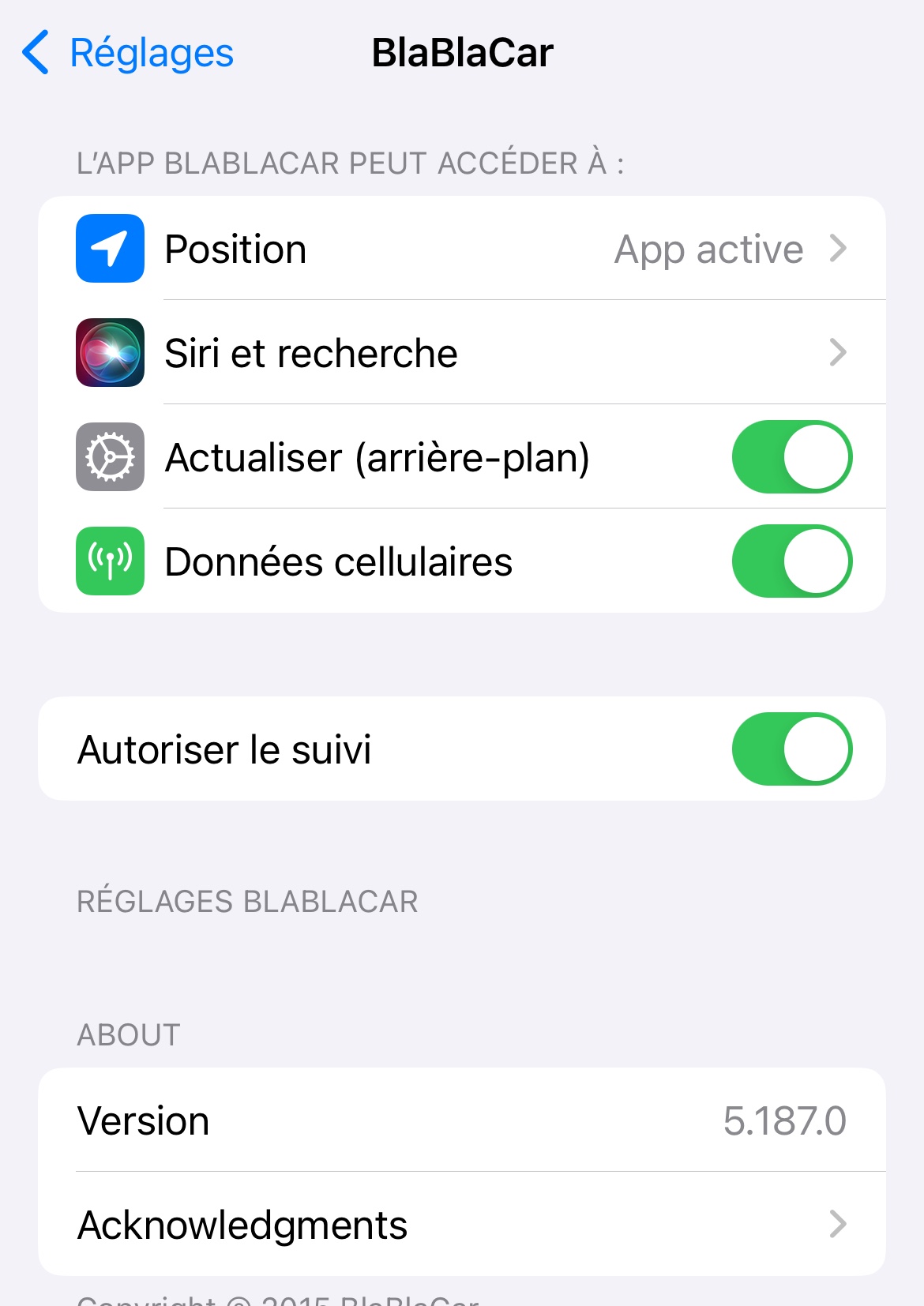Go back to Réglages
This screenshot has width=924, height=1306.
pyautogui.click(x=128, y=53)
